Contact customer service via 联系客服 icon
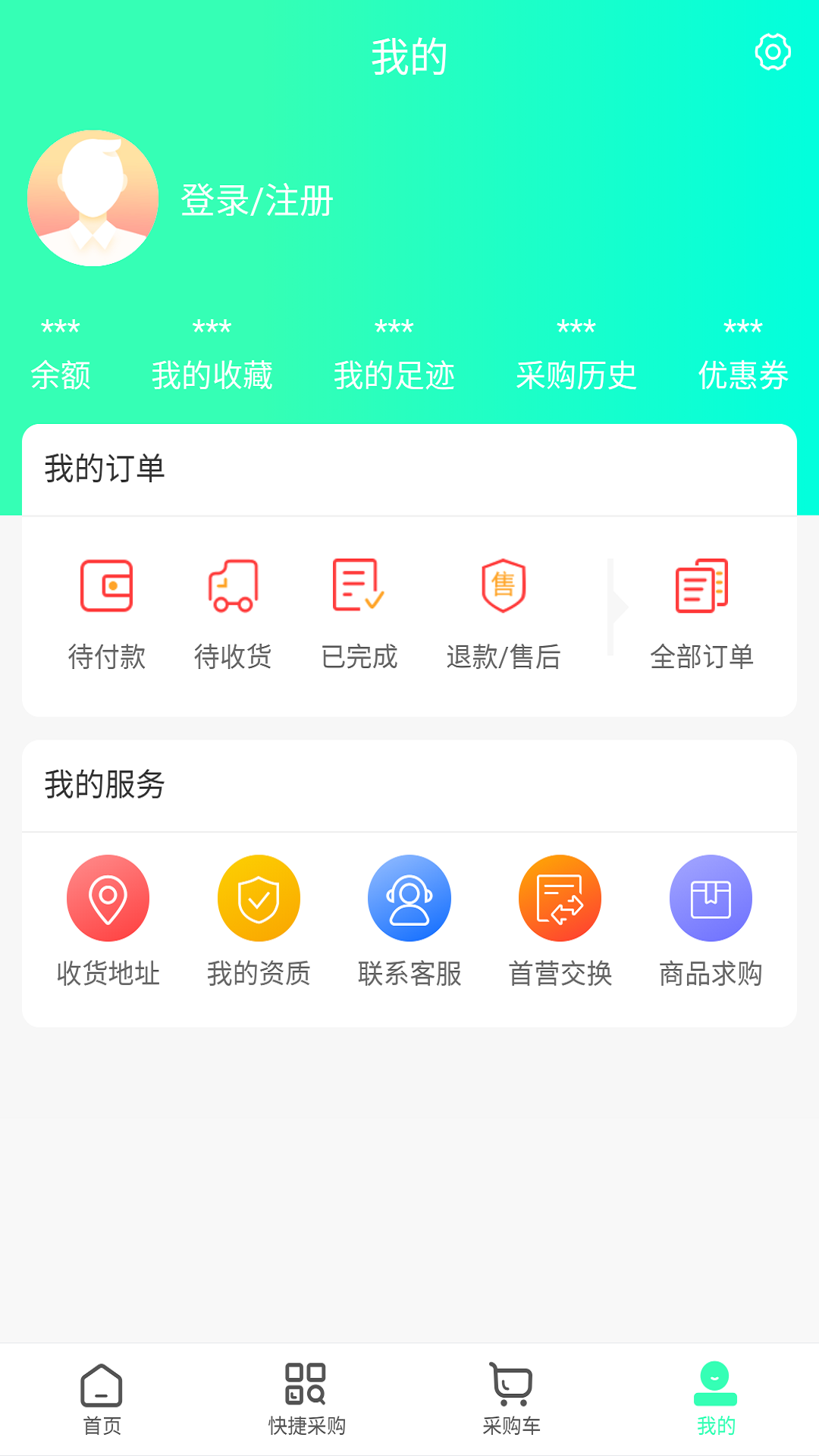The width and height of the screenshot is (819, 1456). click(x=409, y=897)
